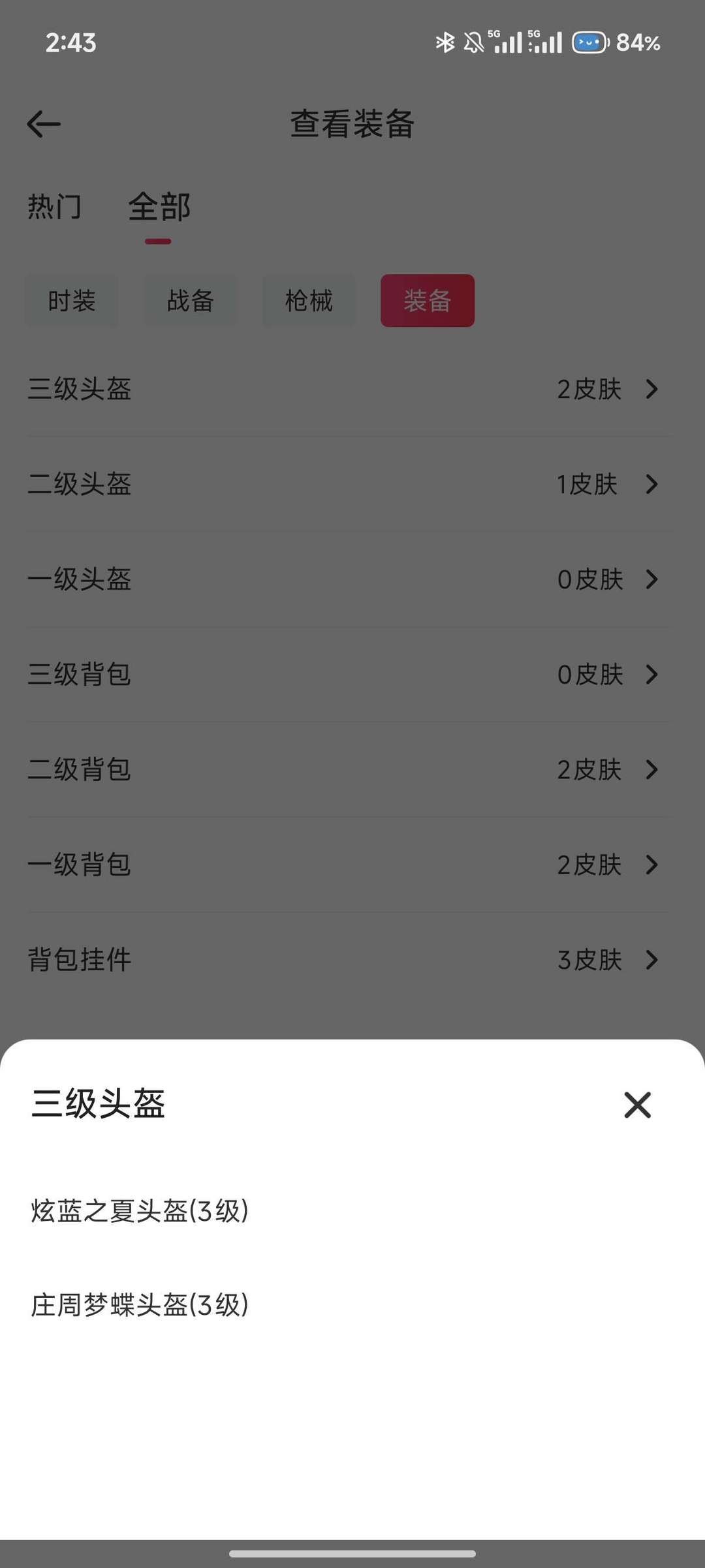The height and width of the screenshot is (1568, 705).
Task: Filter by 时装 chip
Action: point(72,301)
